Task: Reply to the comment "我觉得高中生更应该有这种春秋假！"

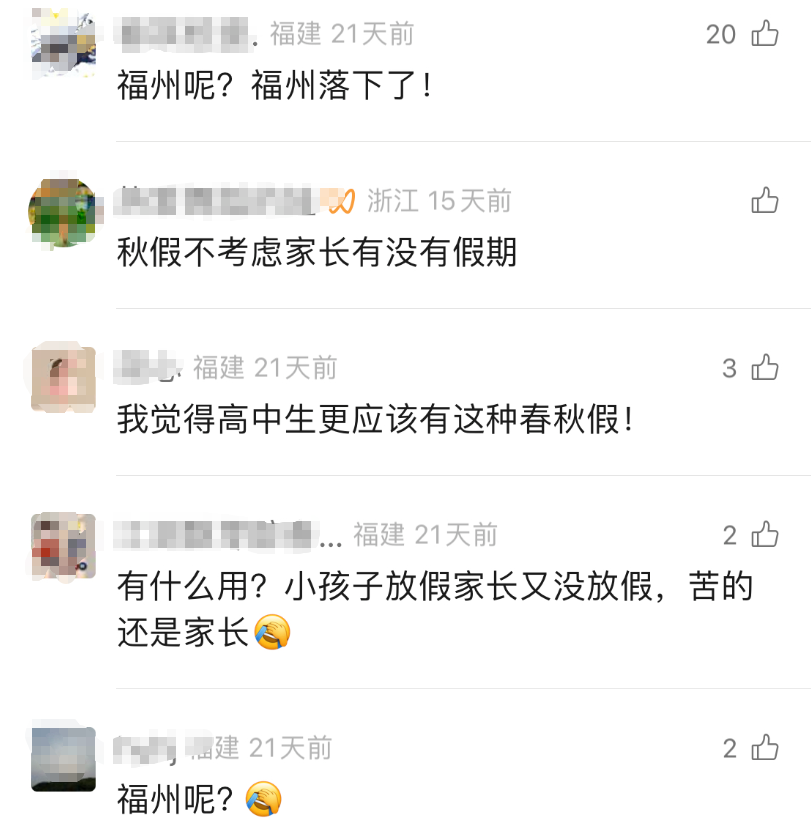Action: tap(375, 420)
